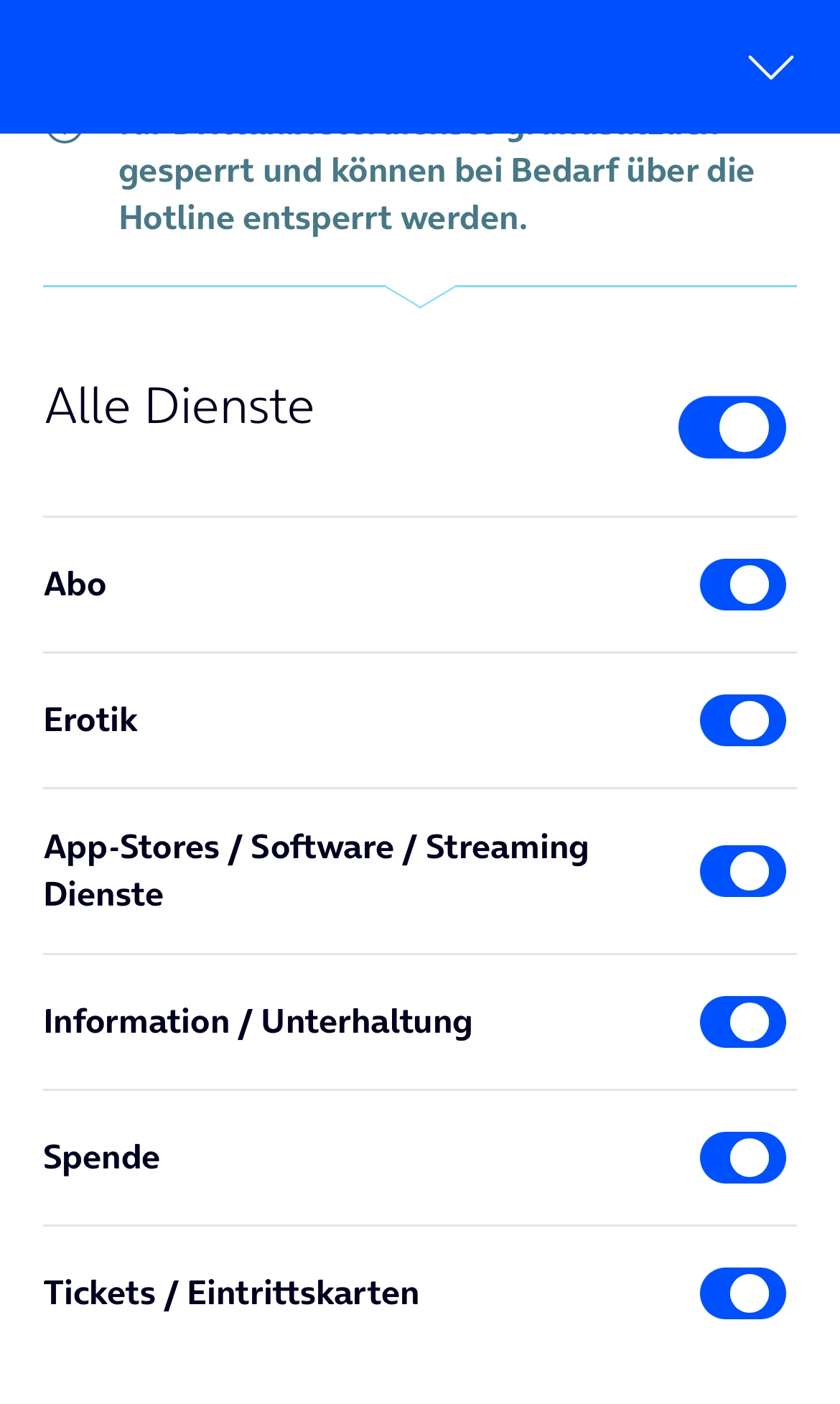
Task: Expand the blue header chevron
Action: tap(770, 68)
